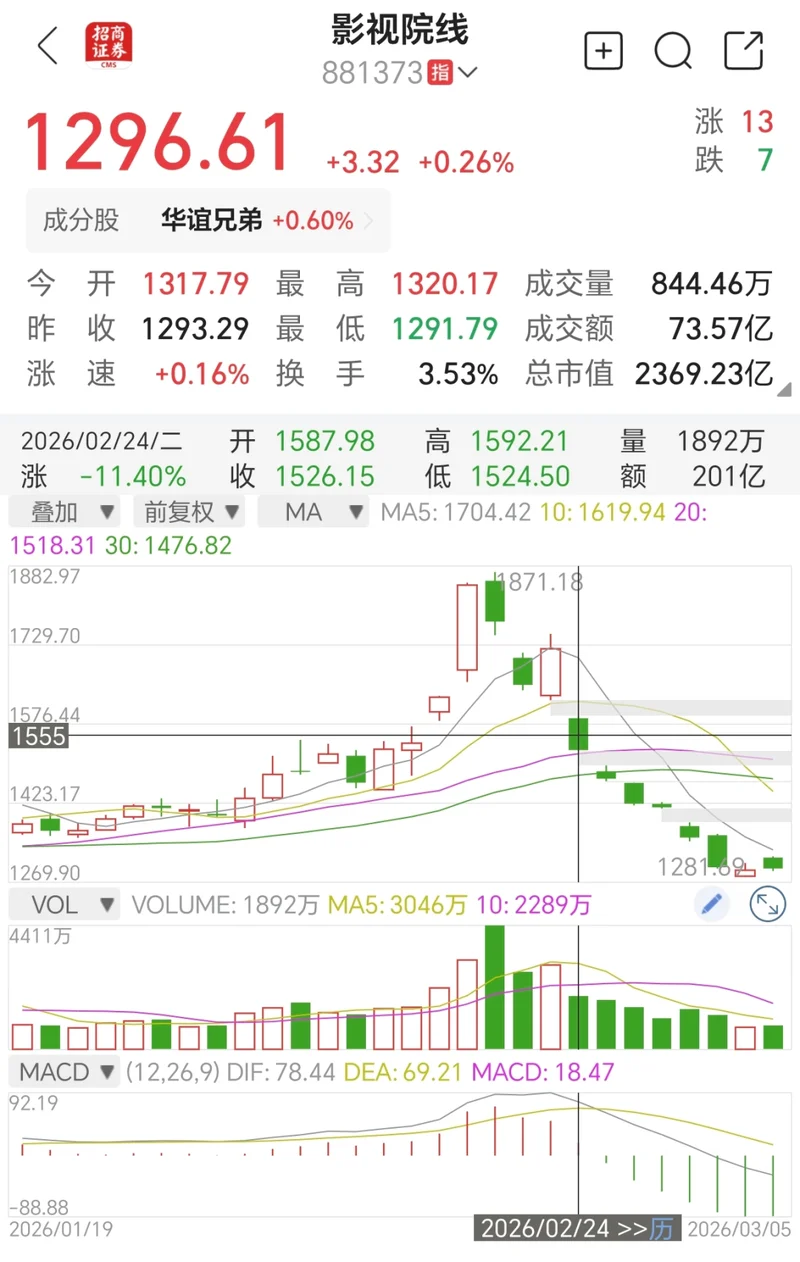Screen dimensions: 800x1262
Task: Open the 叠加 overlay dropdown
Action: 65,513
